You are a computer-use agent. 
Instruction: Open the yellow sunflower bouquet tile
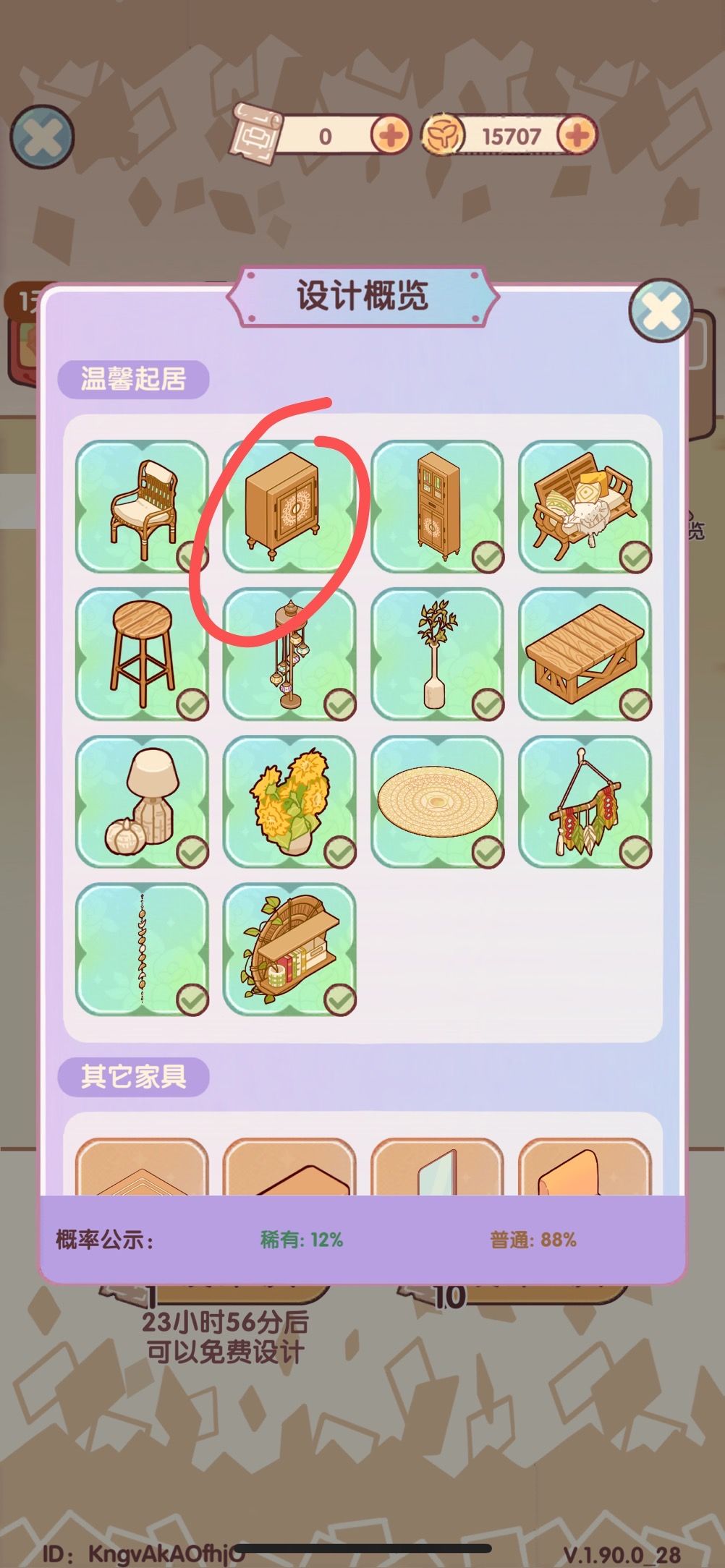[290, 802]
